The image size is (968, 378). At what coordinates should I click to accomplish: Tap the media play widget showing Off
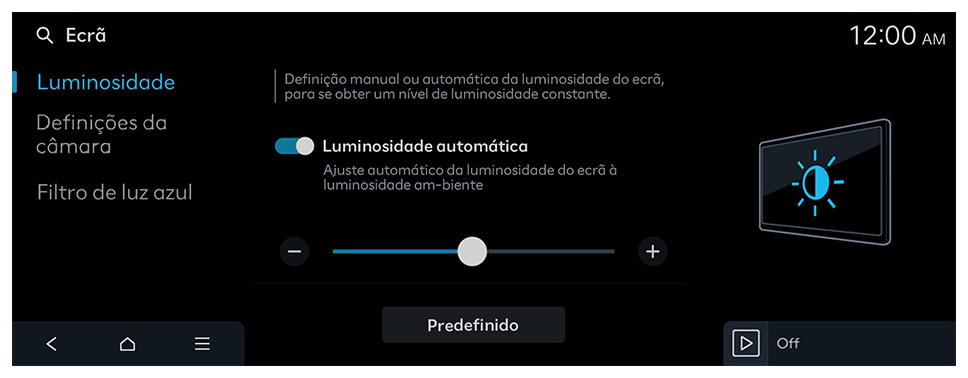pyautogui.click(x=840, y=343)
